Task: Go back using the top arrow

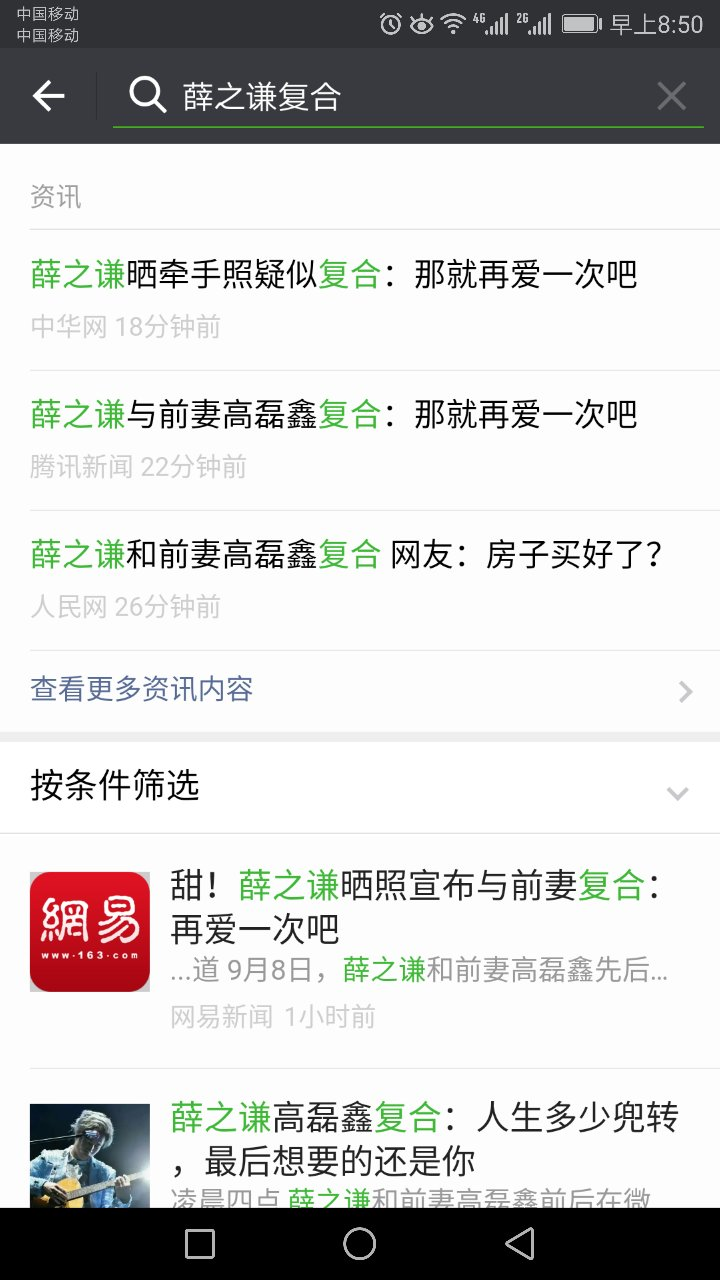Action: point(48,96)
